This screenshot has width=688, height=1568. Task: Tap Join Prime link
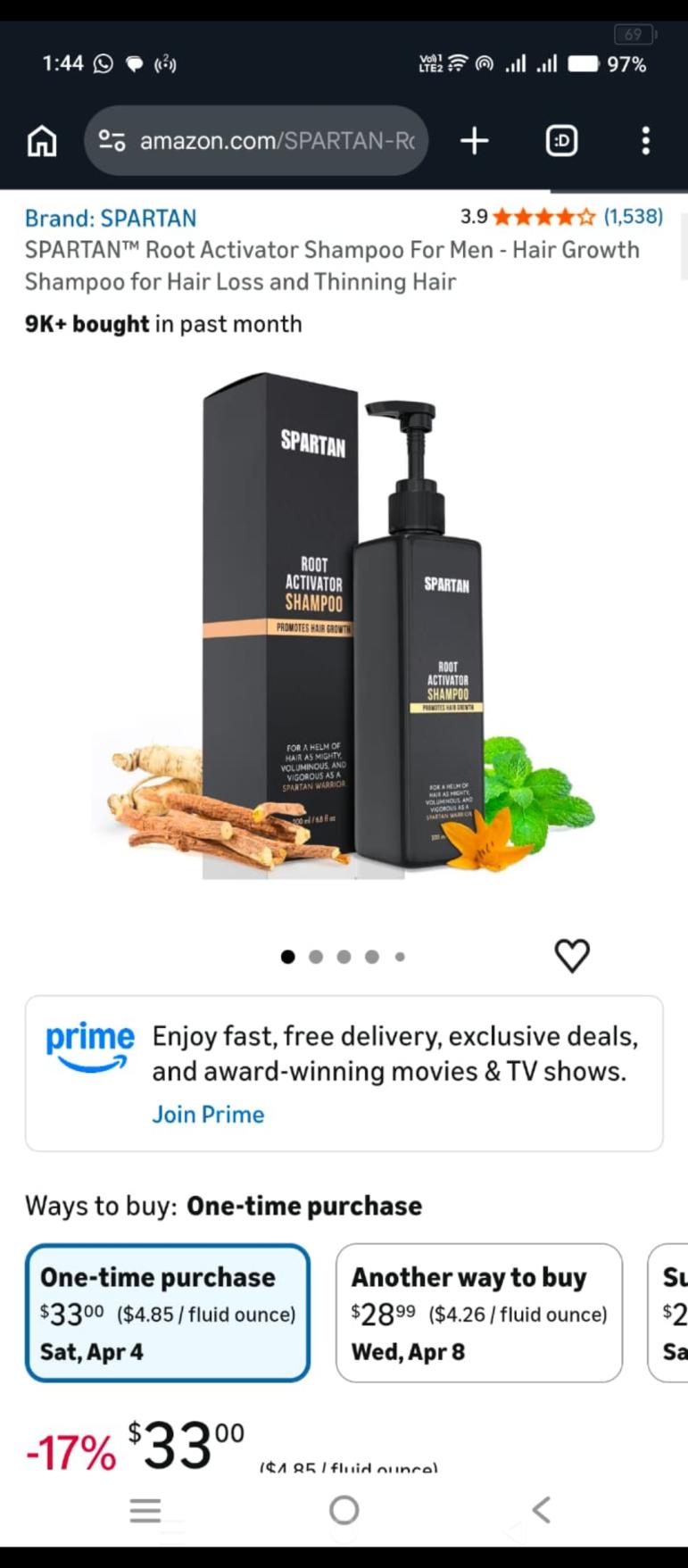[x=208, y=1115]
